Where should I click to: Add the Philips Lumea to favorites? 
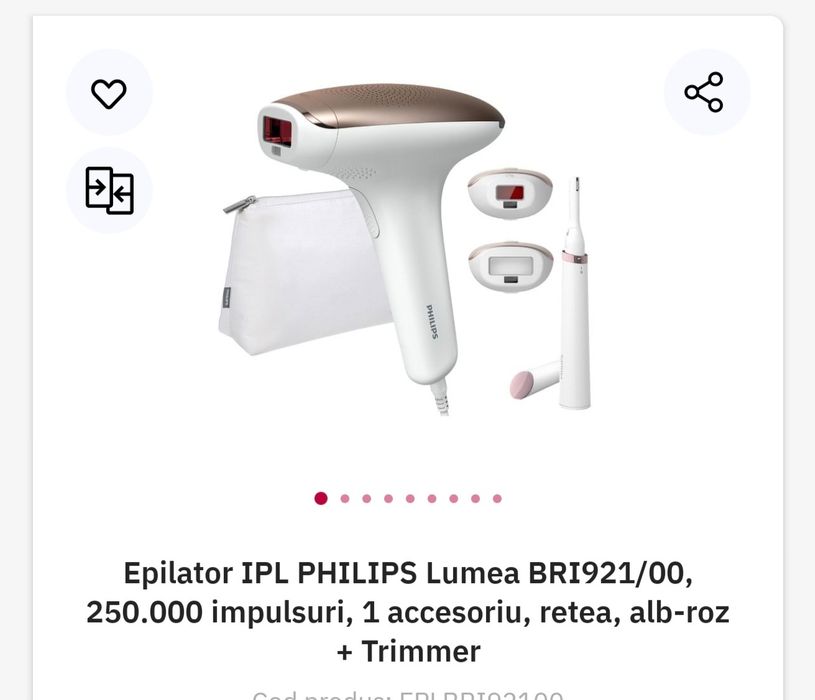click(109, 93)
